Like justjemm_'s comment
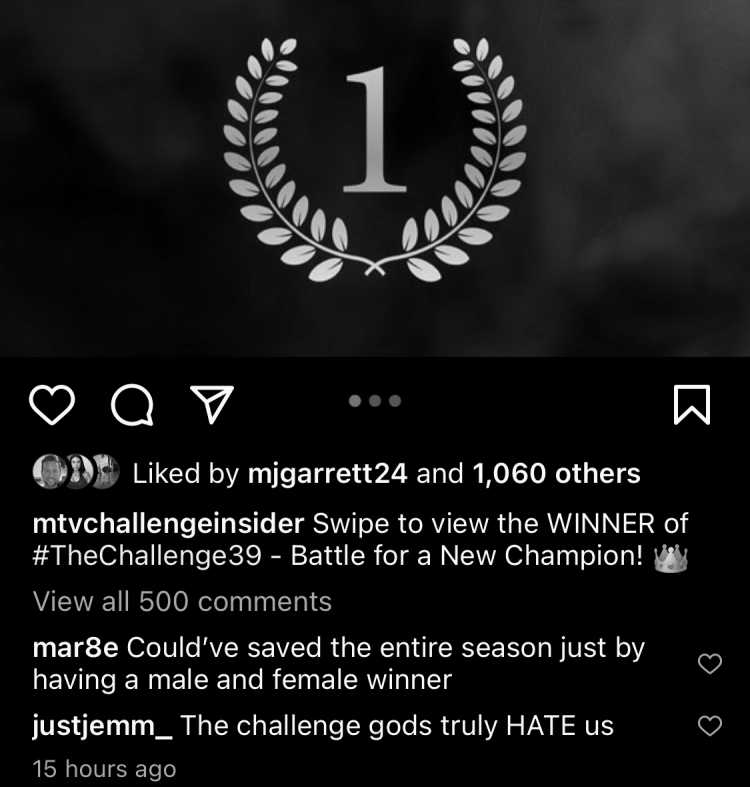 pyautogui.click(x=709, y=727)
